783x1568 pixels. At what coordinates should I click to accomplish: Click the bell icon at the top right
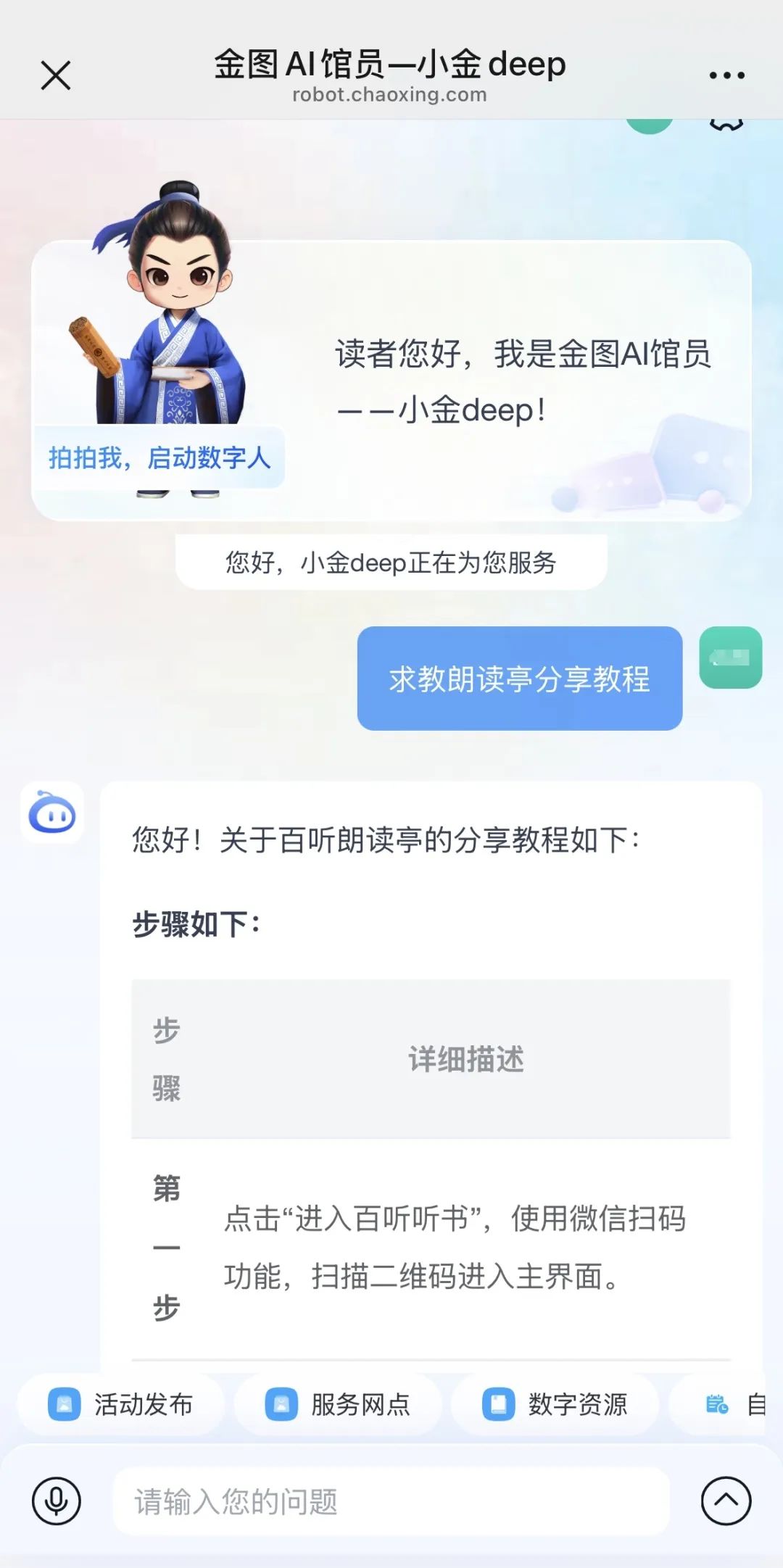(x=725, y=123)
